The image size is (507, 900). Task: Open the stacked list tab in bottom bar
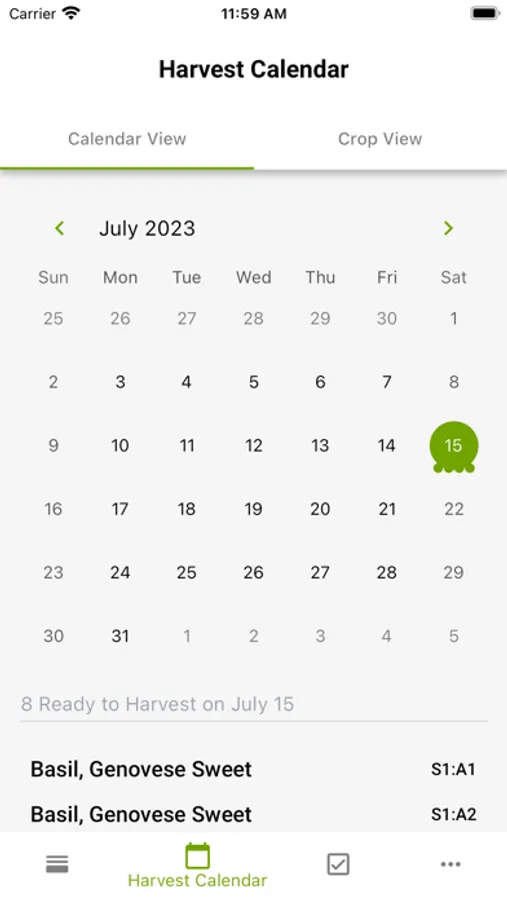[x=57, y=864]
